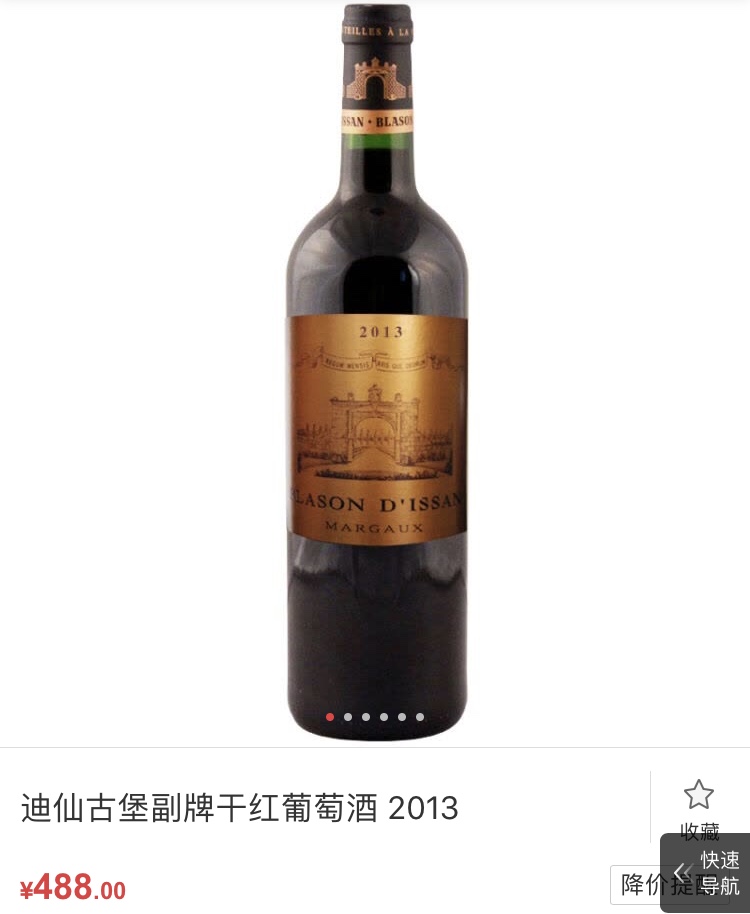Jump to the second photo indicator dot

coord(348,717)
